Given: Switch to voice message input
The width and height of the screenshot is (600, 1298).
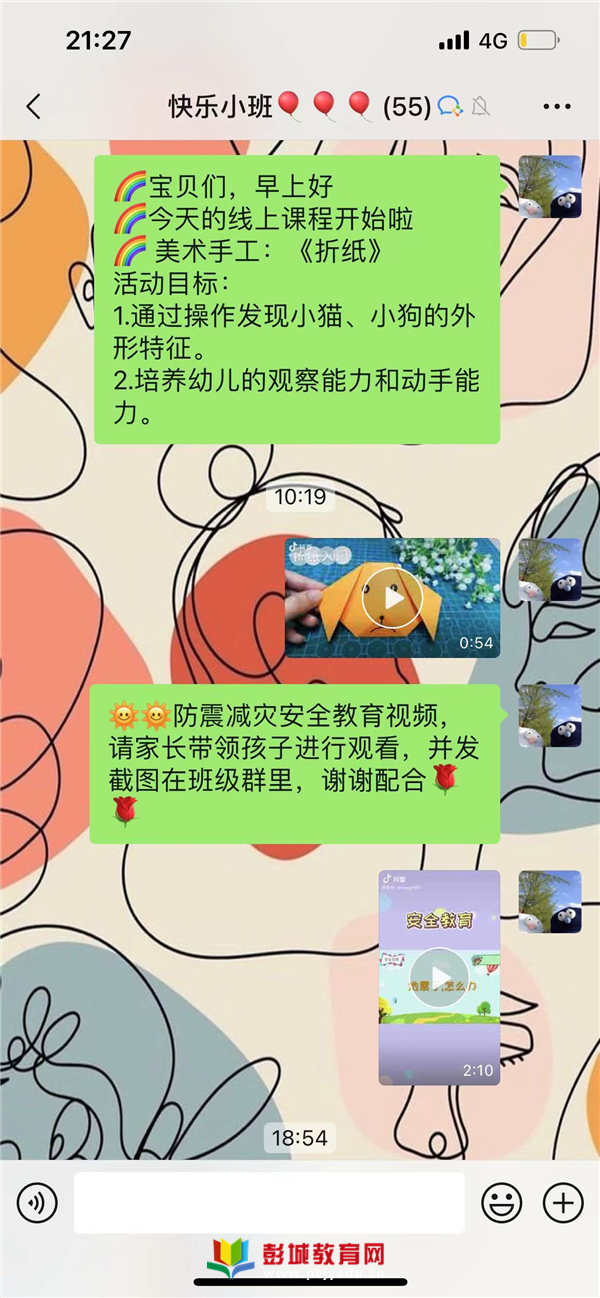Looking at the screenshot, I should pos(37,1202).
